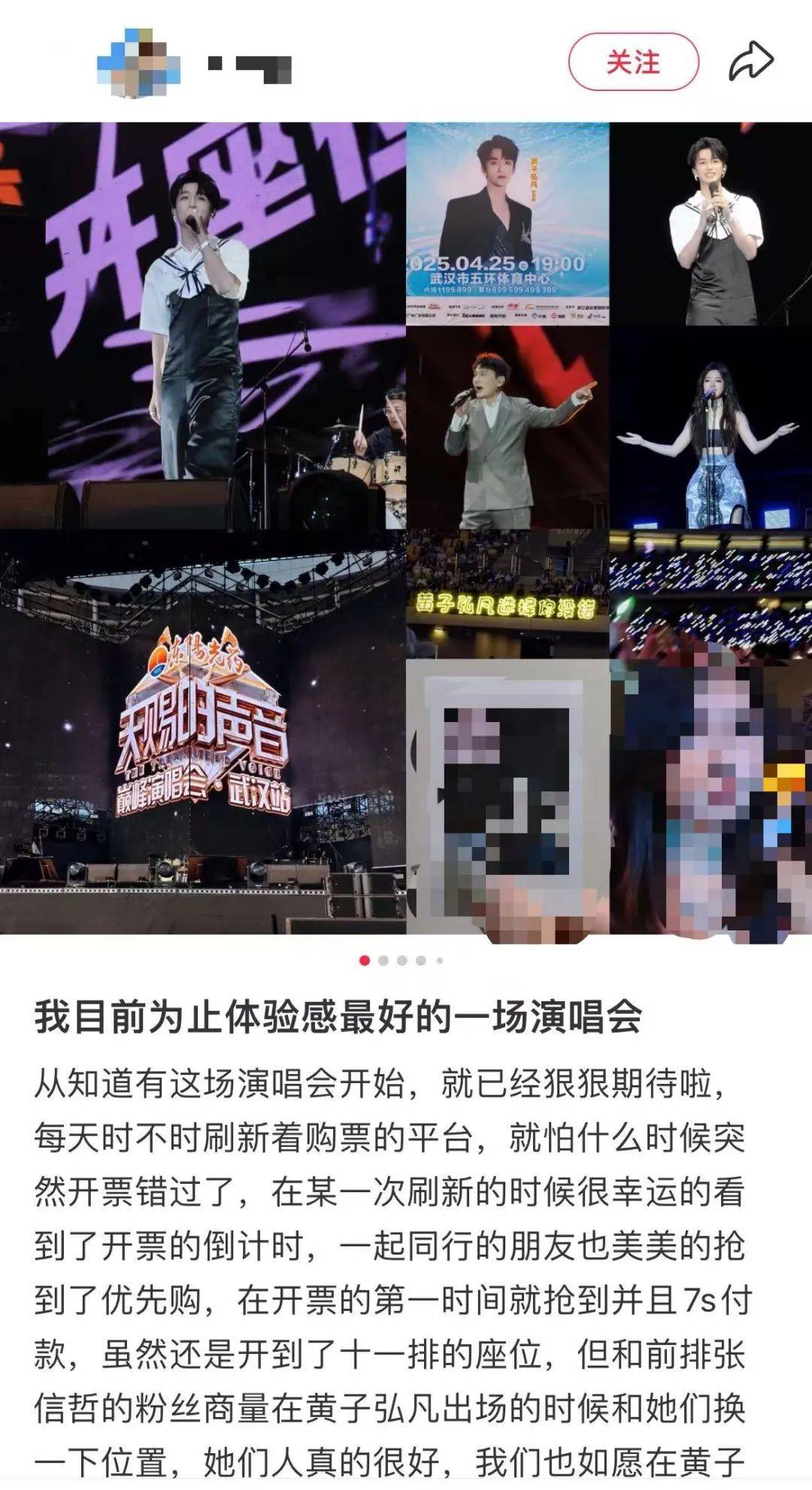Open the author's pixelated avatar
812x1490 pixels.
(138, 63)
